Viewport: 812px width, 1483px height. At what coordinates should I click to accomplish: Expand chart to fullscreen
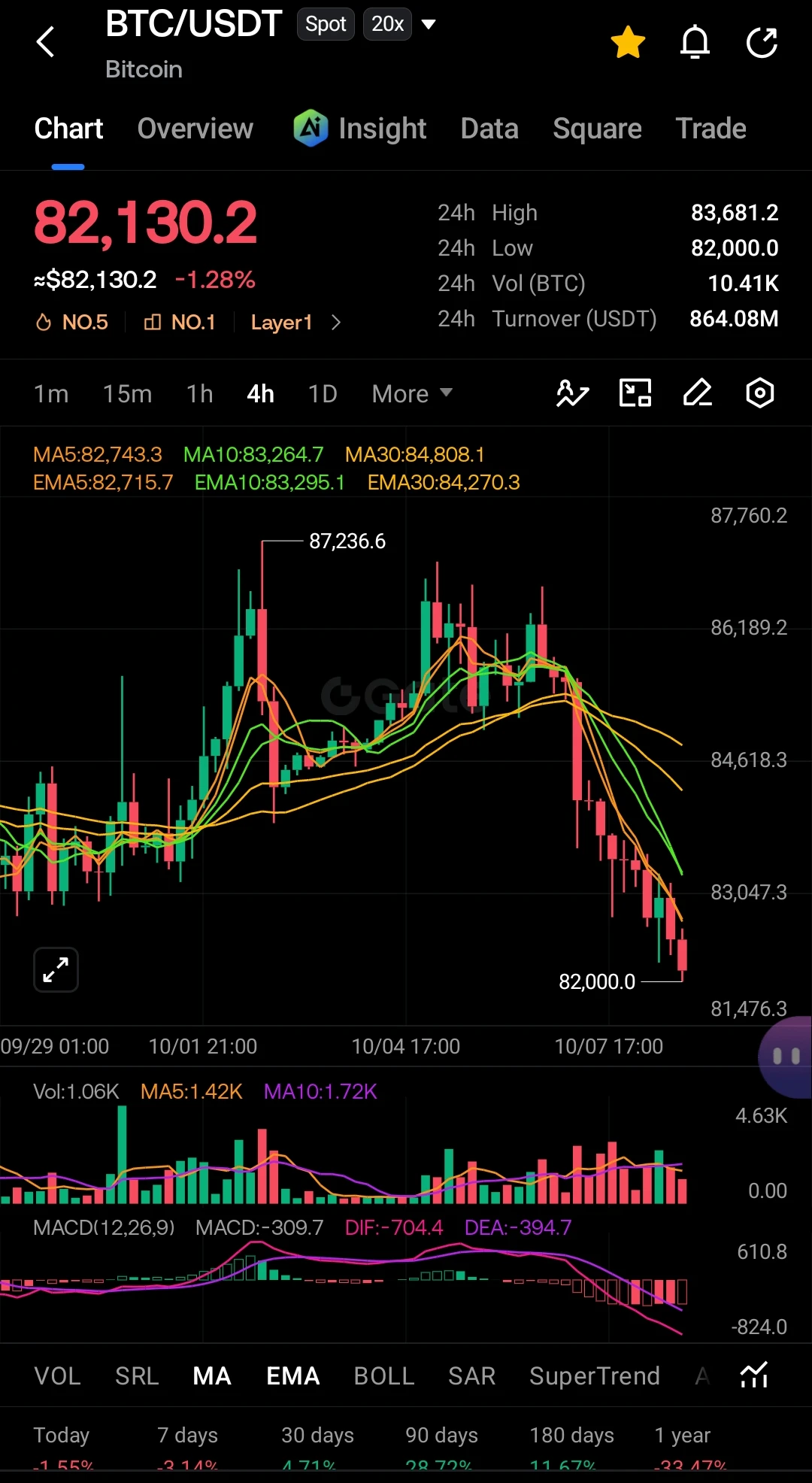coord(56,969)
